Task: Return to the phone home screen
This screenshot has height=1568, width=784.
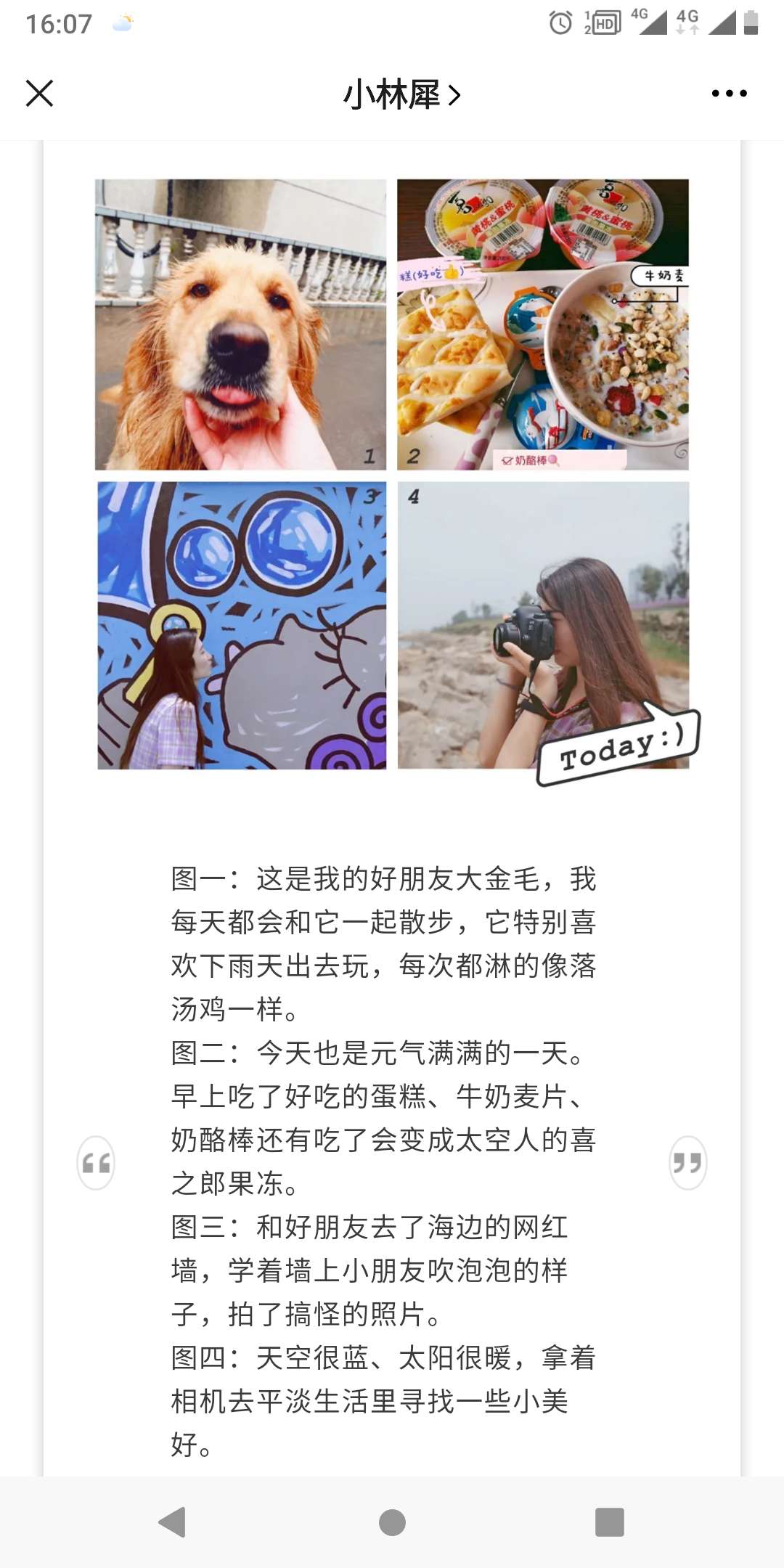Action: click(x=392, y=1522)
